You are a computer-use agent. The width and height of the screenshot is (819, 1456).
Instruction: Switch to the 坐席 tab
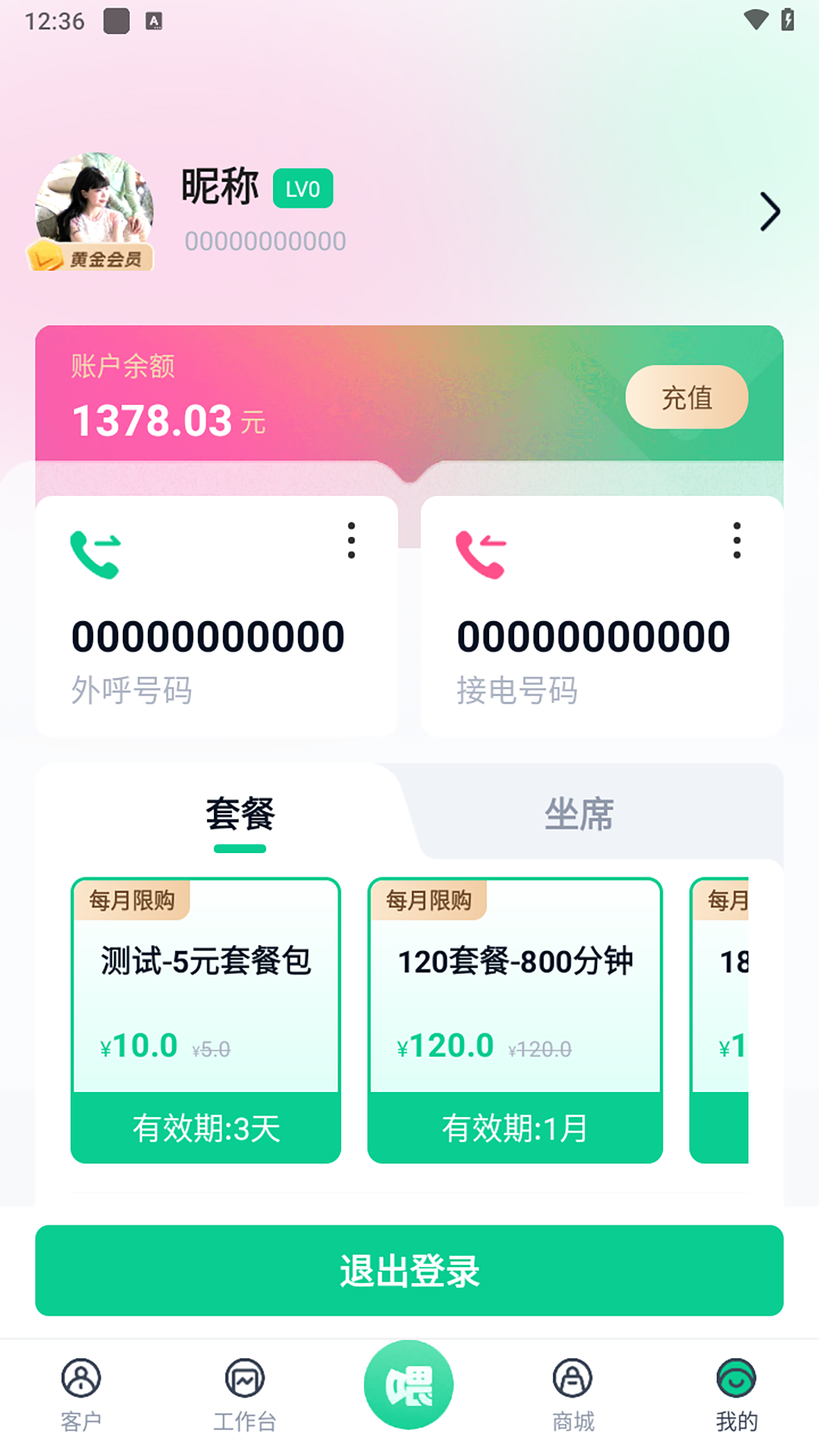[579, 815]
